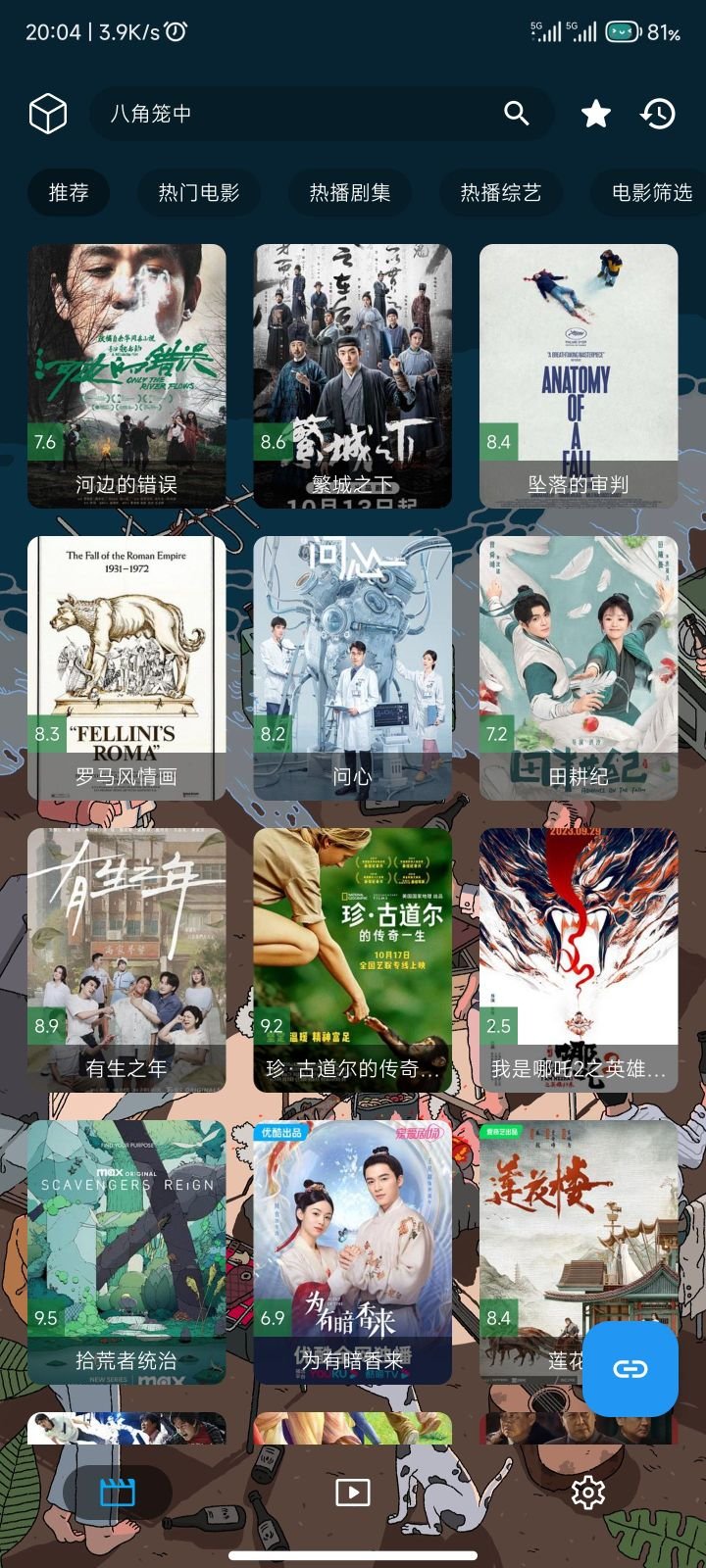Open the 有生之年 poster
This screenshot has width=706, height=1568.
coord(126,959)
